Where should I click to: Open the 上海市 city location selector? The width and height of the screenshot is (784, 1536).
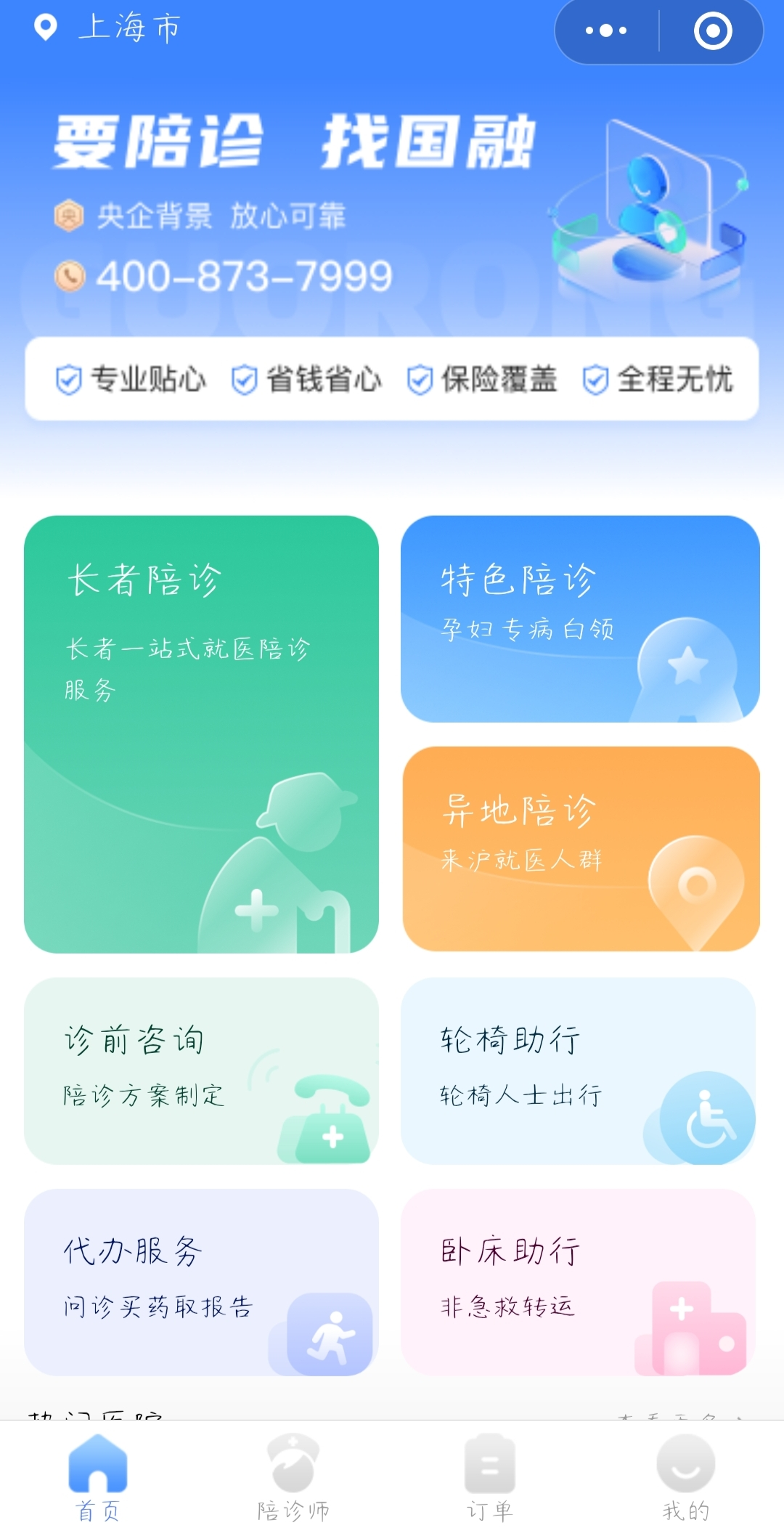[109, 28]
